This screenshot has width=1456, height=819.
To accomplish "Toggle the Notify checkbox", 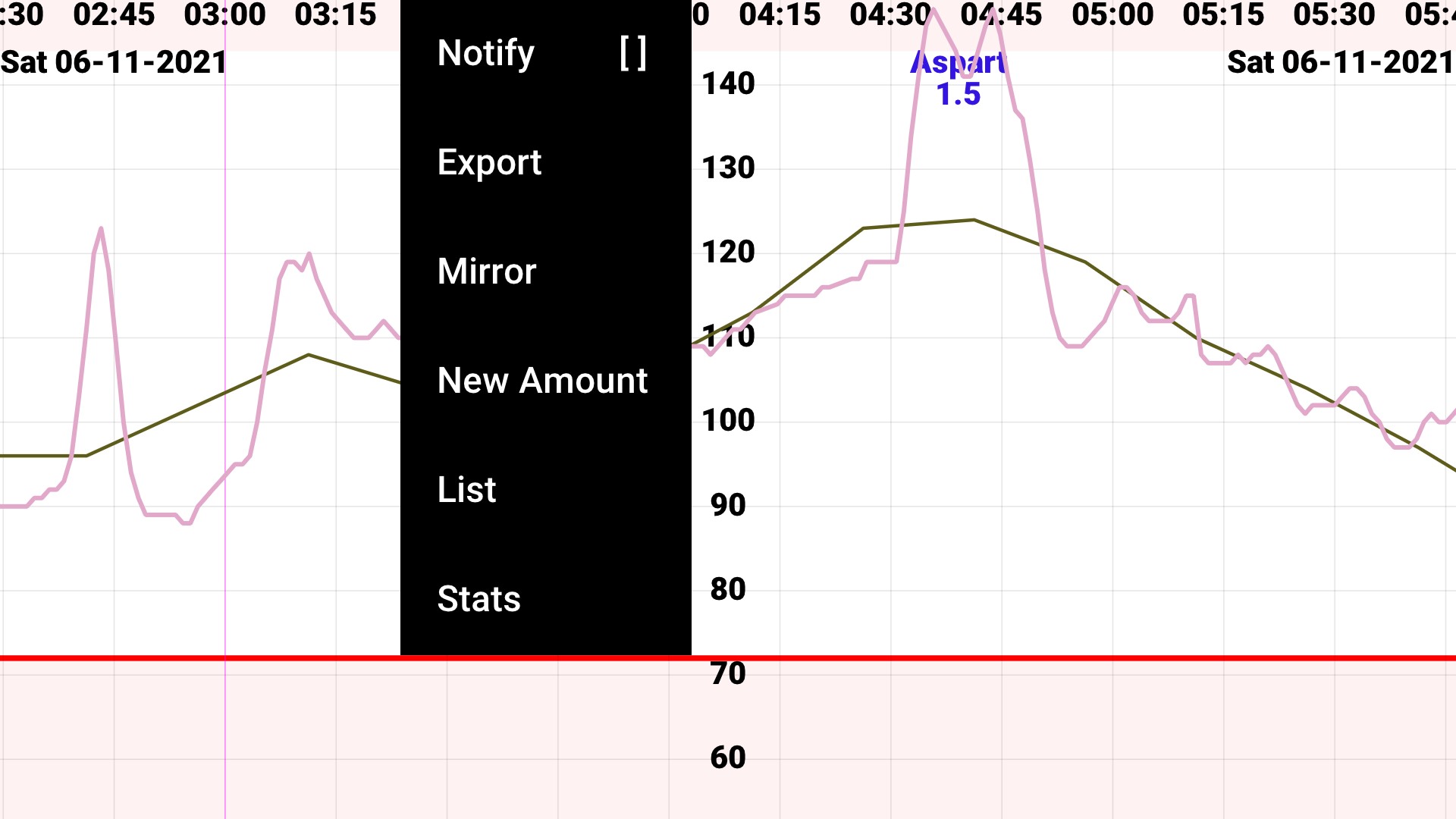I will pos(632,54).
